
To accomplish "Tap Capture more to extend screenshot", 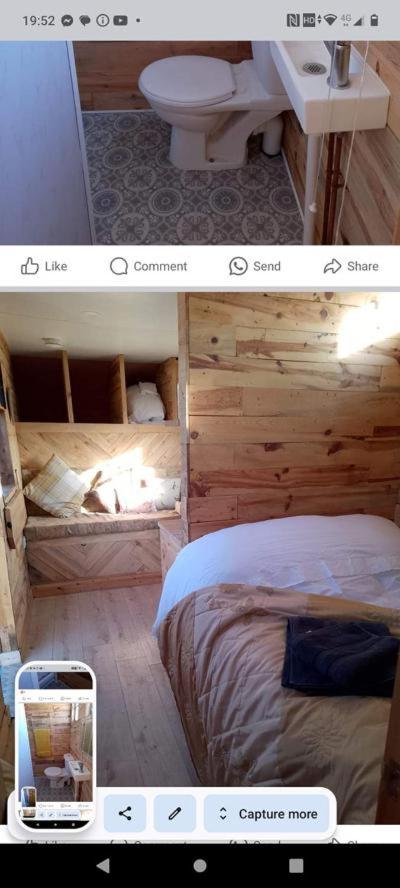I will click(267, 814).
